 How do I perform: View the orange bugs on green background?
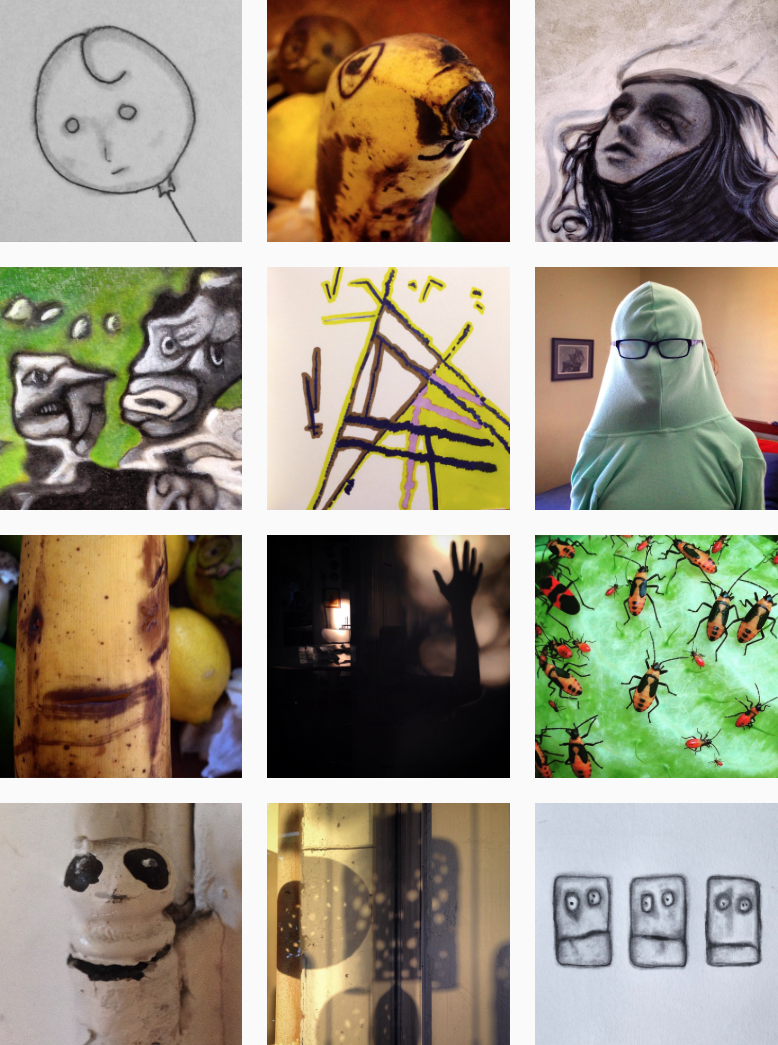[x=656, y=656]
